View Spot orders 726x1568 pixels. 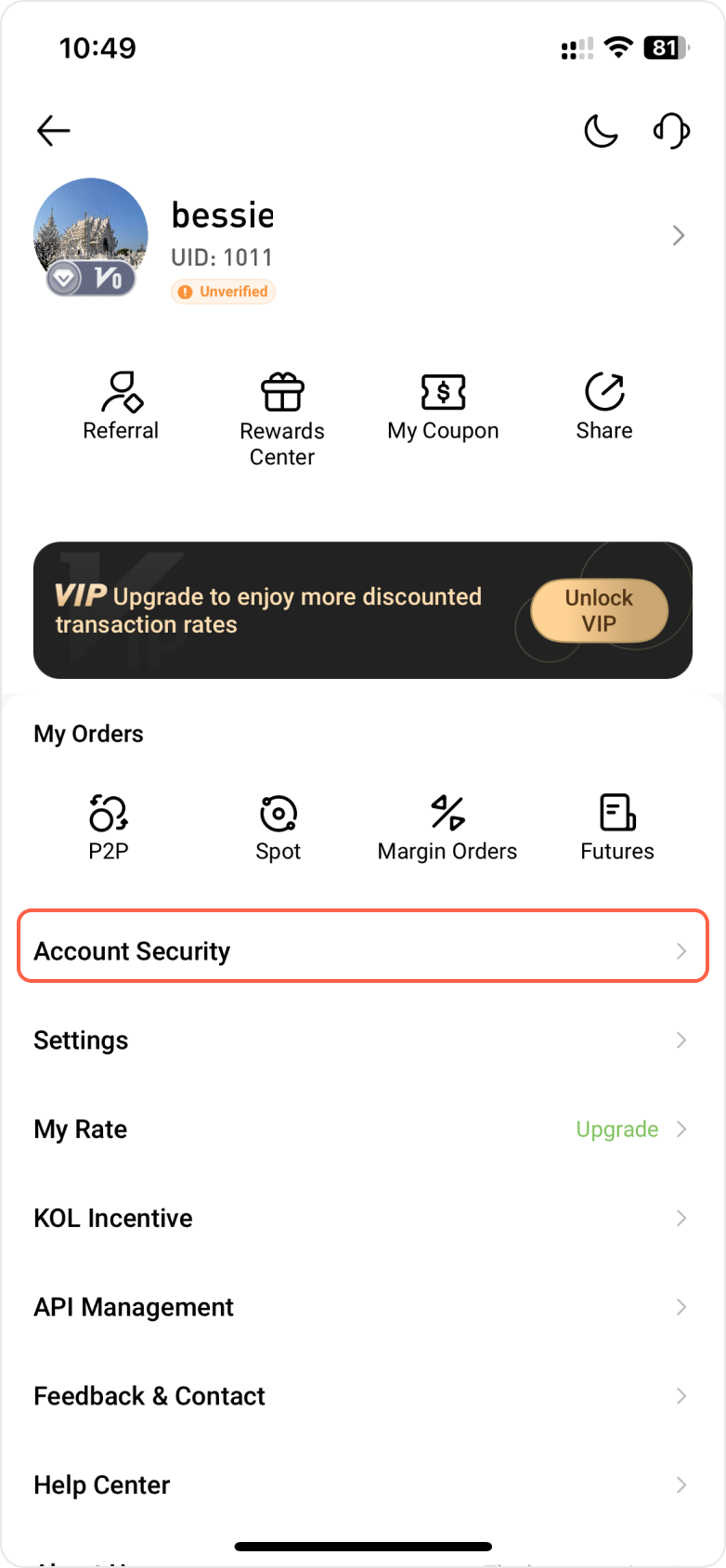279,828
